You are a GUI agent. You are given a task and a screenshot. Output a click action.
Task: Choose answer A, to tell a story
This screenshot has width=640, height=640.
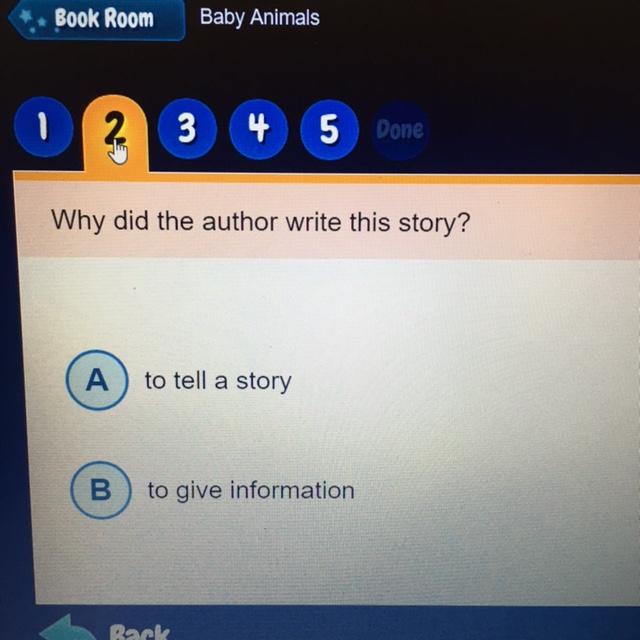[97, 381]
